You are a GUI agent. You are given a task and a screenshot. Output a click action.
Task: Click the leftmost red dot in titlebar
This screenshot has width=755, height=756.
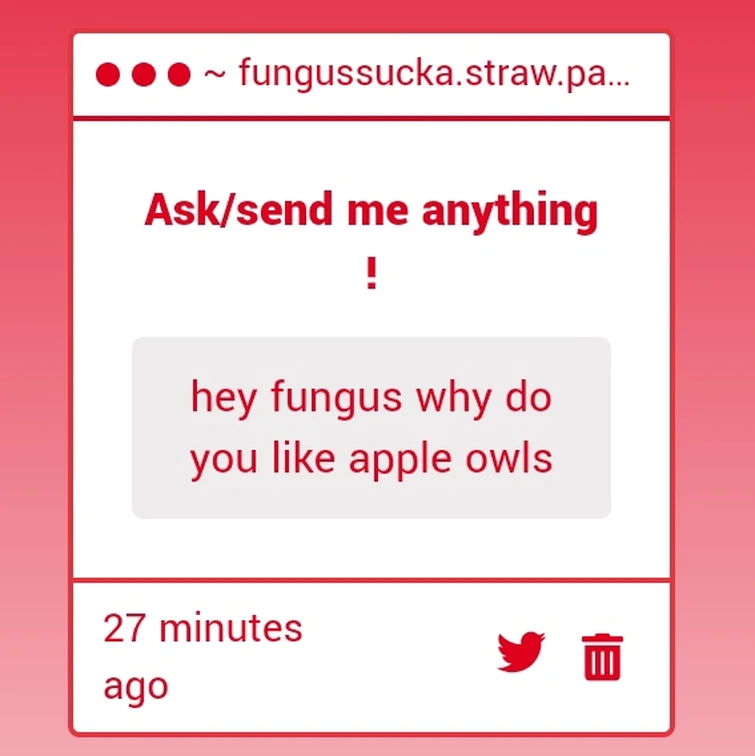click(107, 73)
